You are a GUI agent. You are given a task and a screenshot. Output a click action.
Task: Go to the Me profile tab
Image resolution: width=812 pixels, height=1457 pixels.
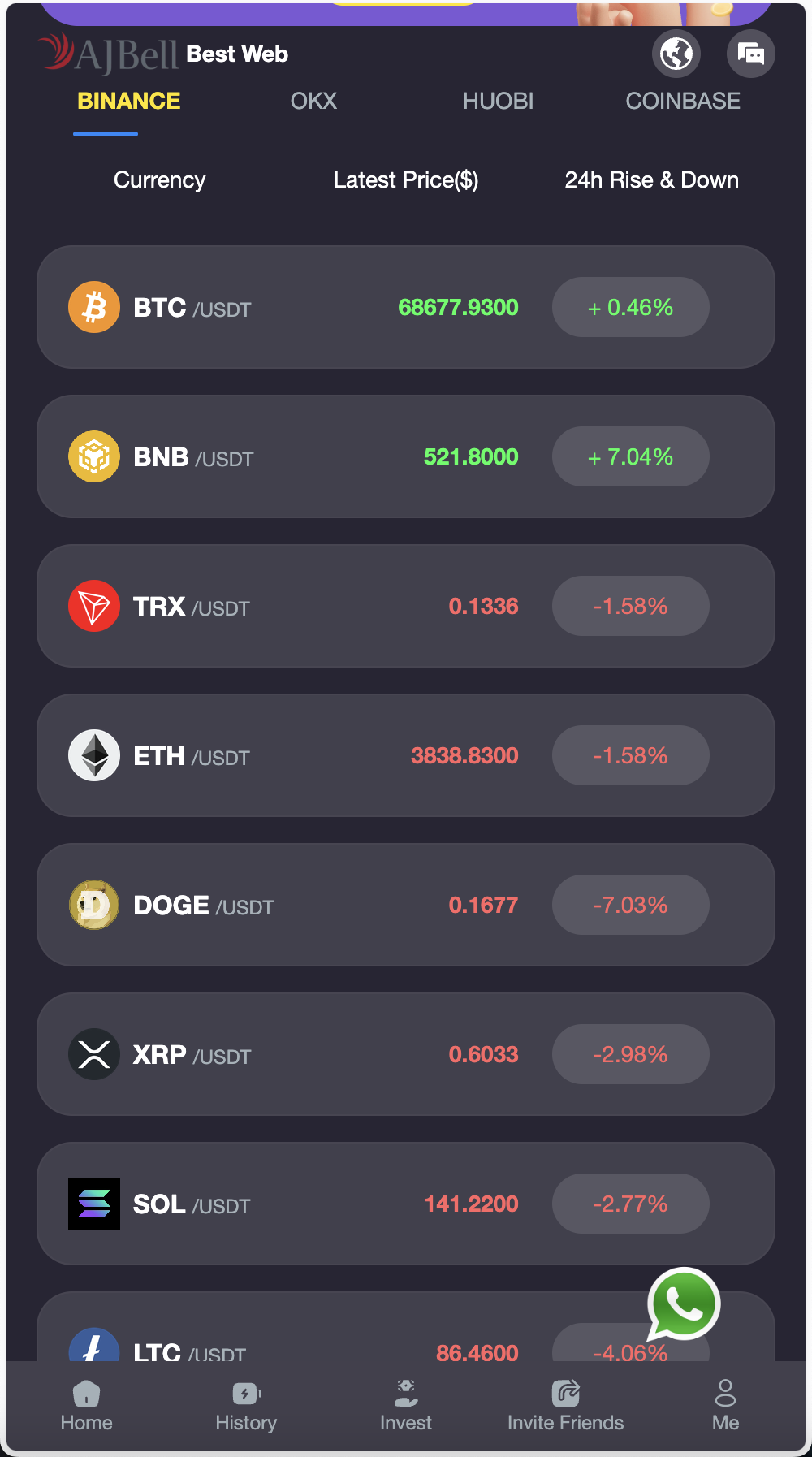coord(725,1406)
